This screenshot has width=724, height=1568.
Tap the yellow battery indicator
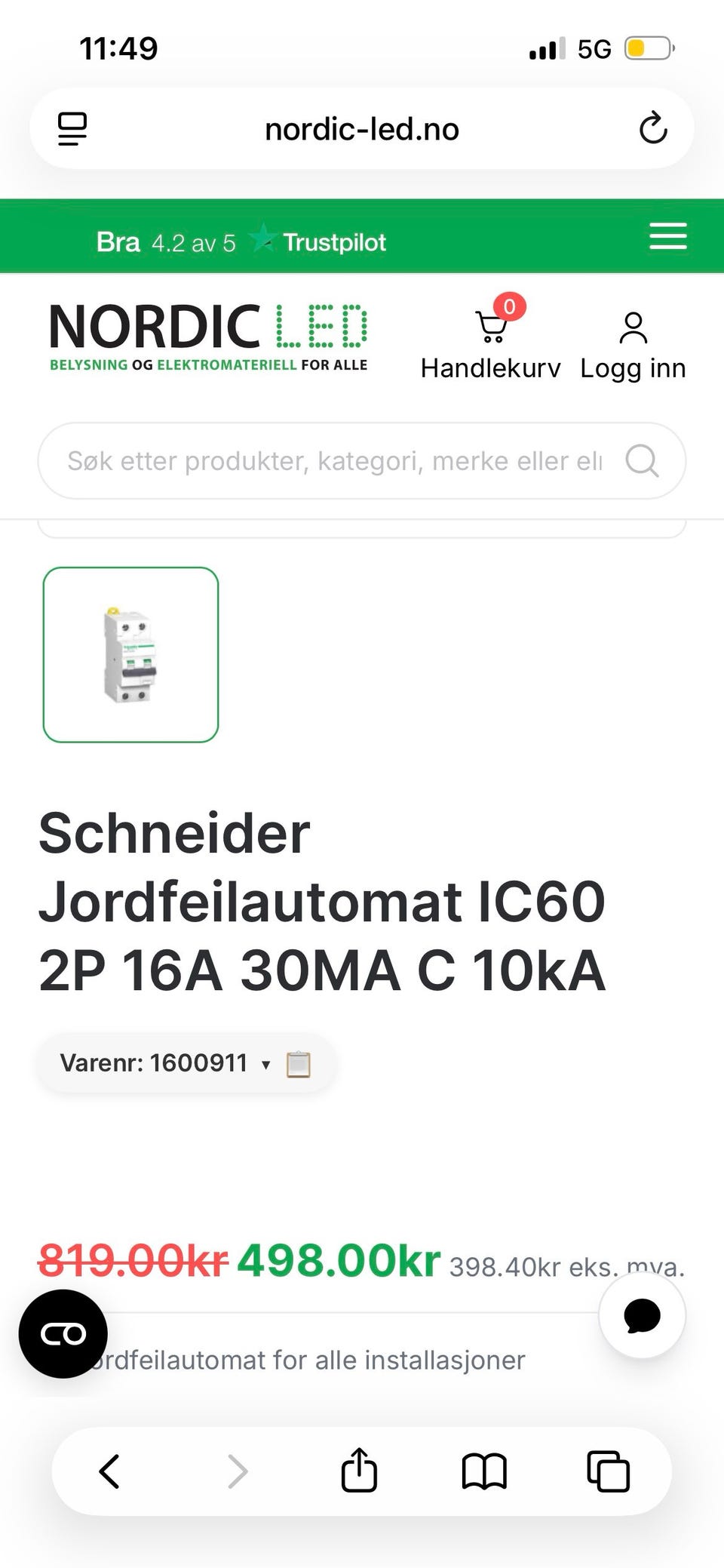click(x=643, y=47)
